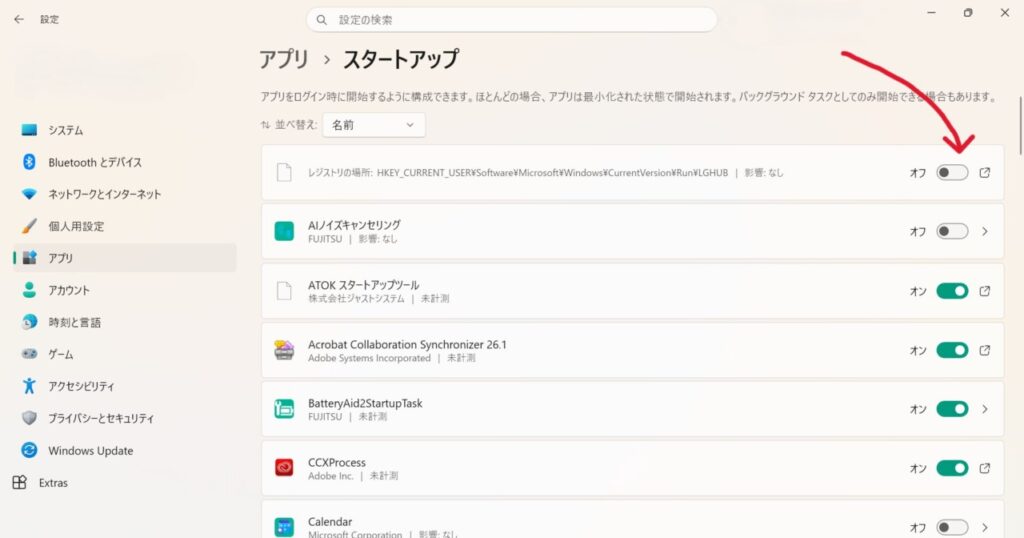This screenshot has width=1024, height=538.
Task: Open Bluetooth とデバイス settings
Action: (95, 162)
